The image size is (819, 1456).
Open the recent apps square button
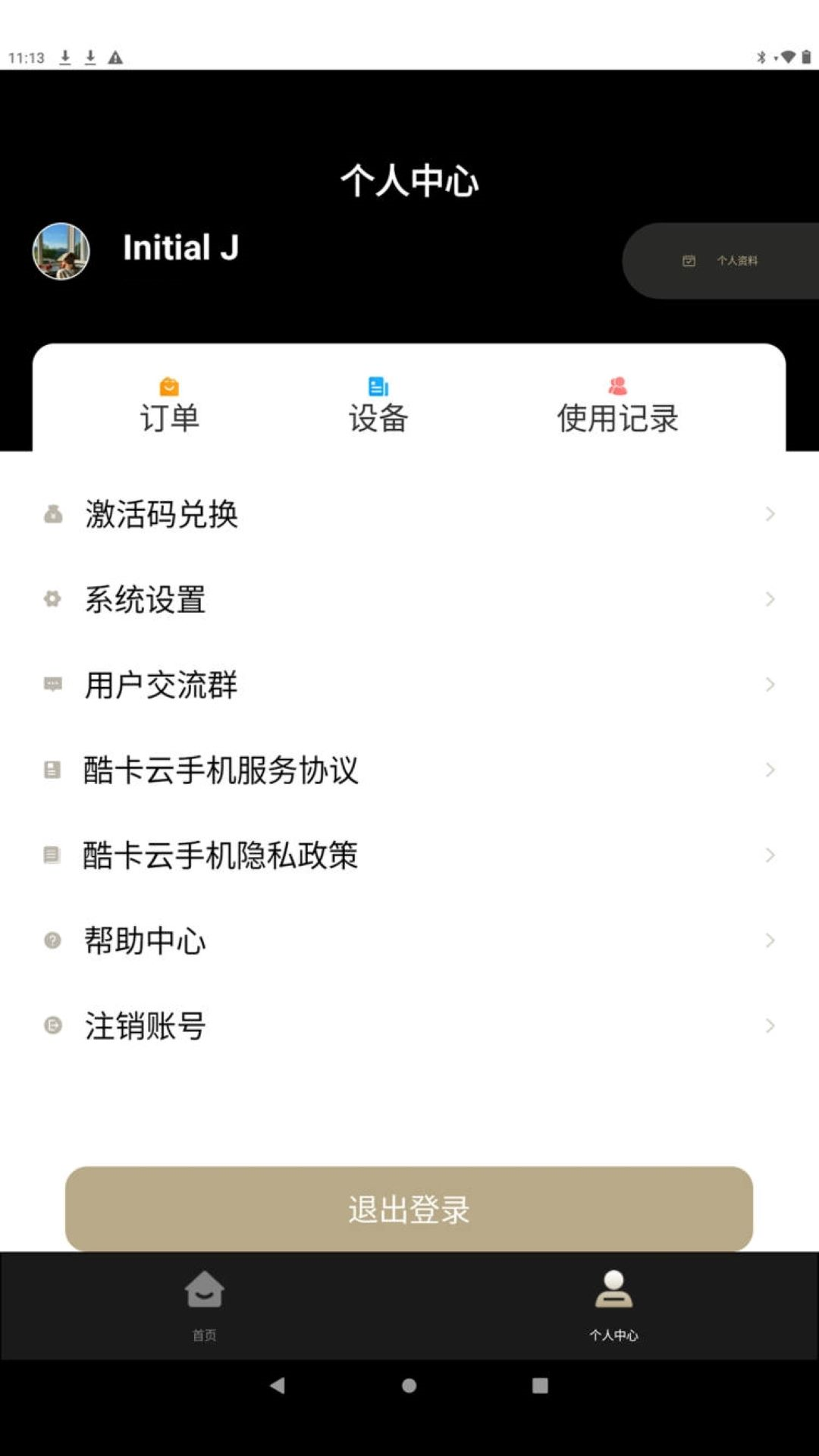[540, 1385]
